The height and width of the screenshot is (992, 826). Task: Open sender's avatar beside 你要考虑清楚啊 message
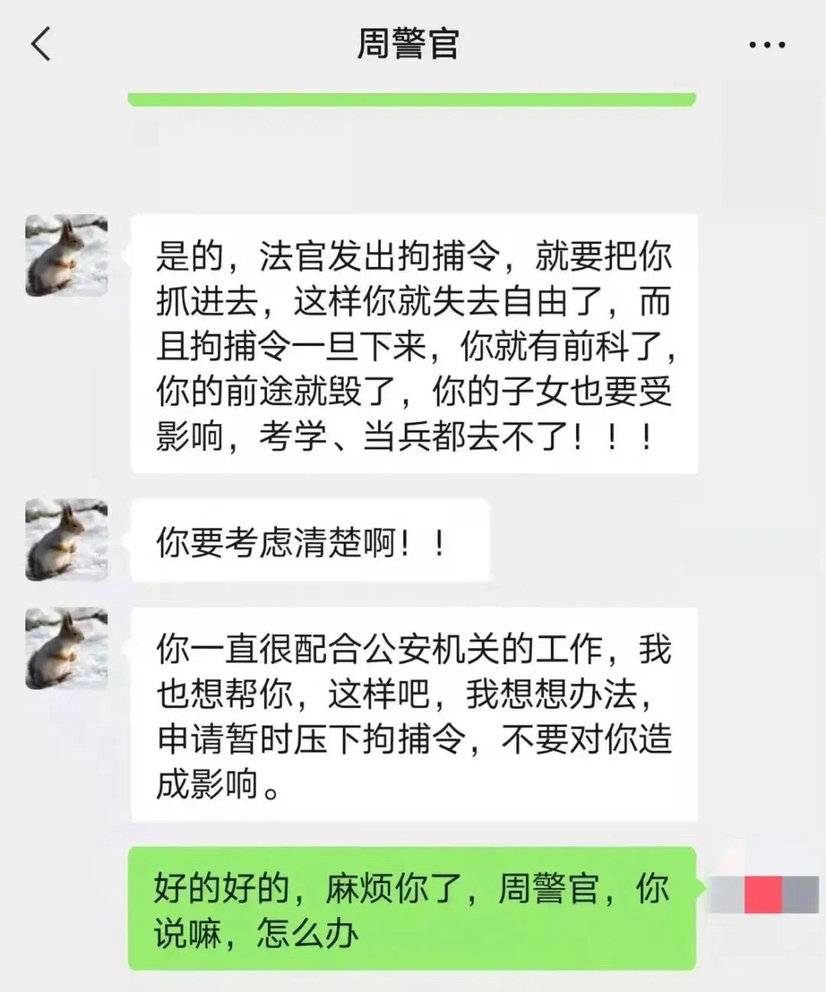pyautogui.click(x=67, y=540)
